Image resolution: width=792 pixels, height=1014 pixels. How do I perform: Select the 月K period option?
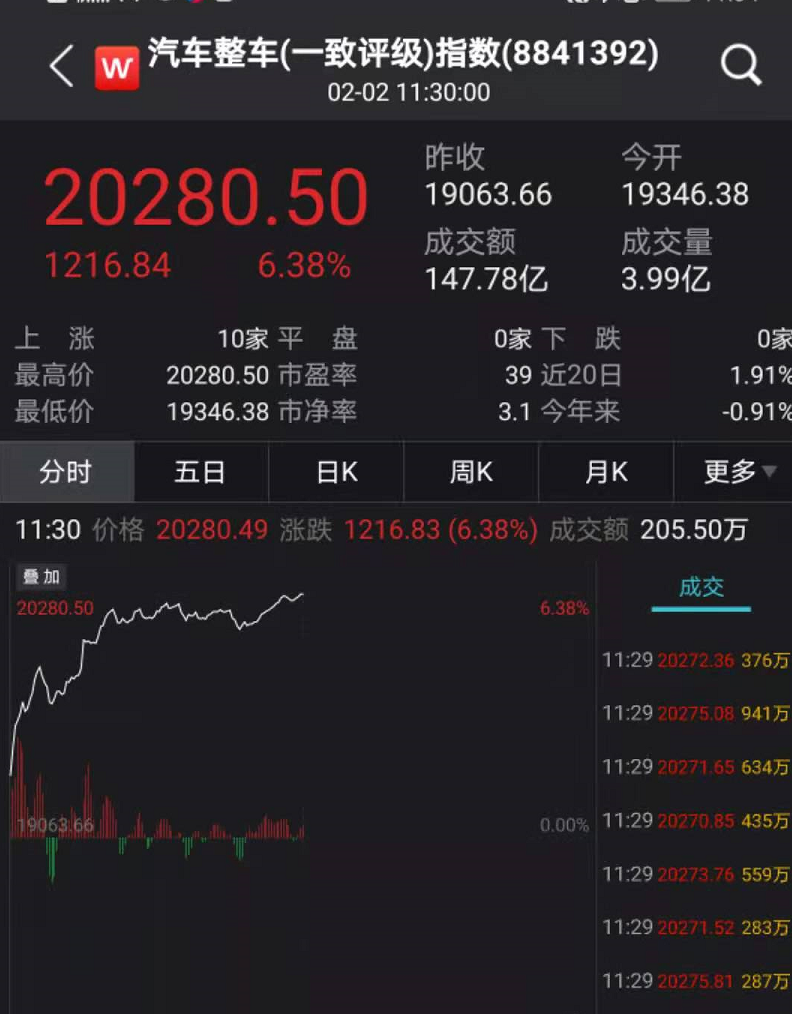[x=605, y=471]
